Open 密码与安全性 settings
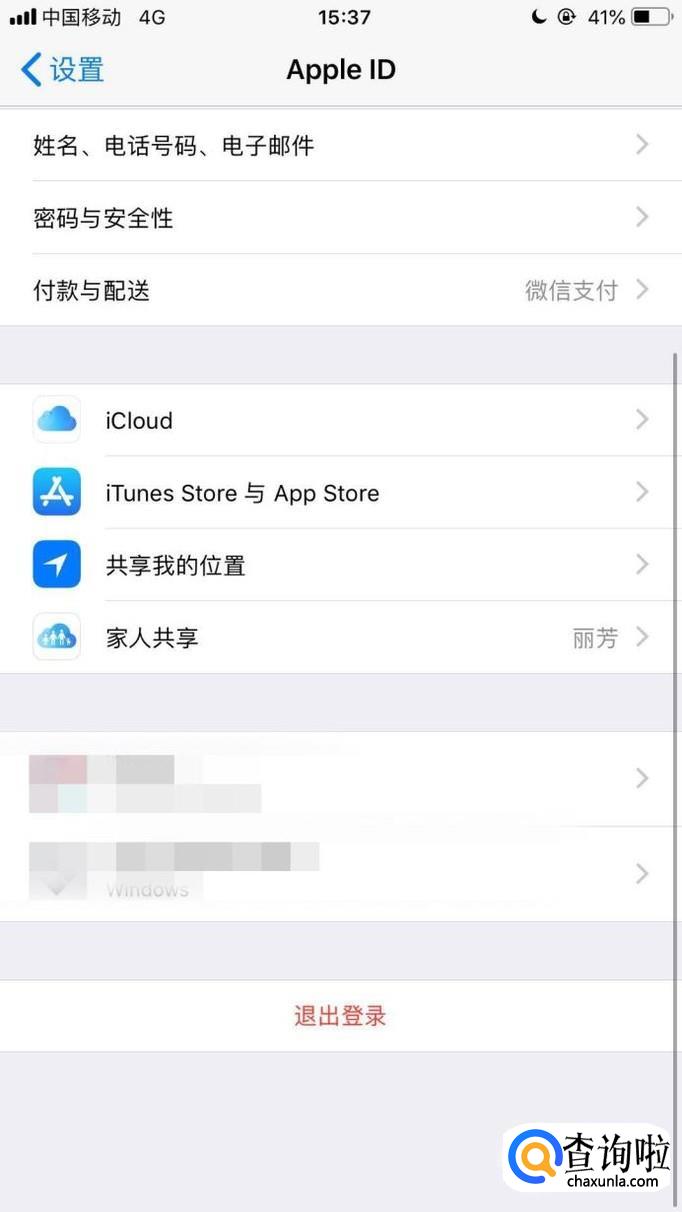 340,218
